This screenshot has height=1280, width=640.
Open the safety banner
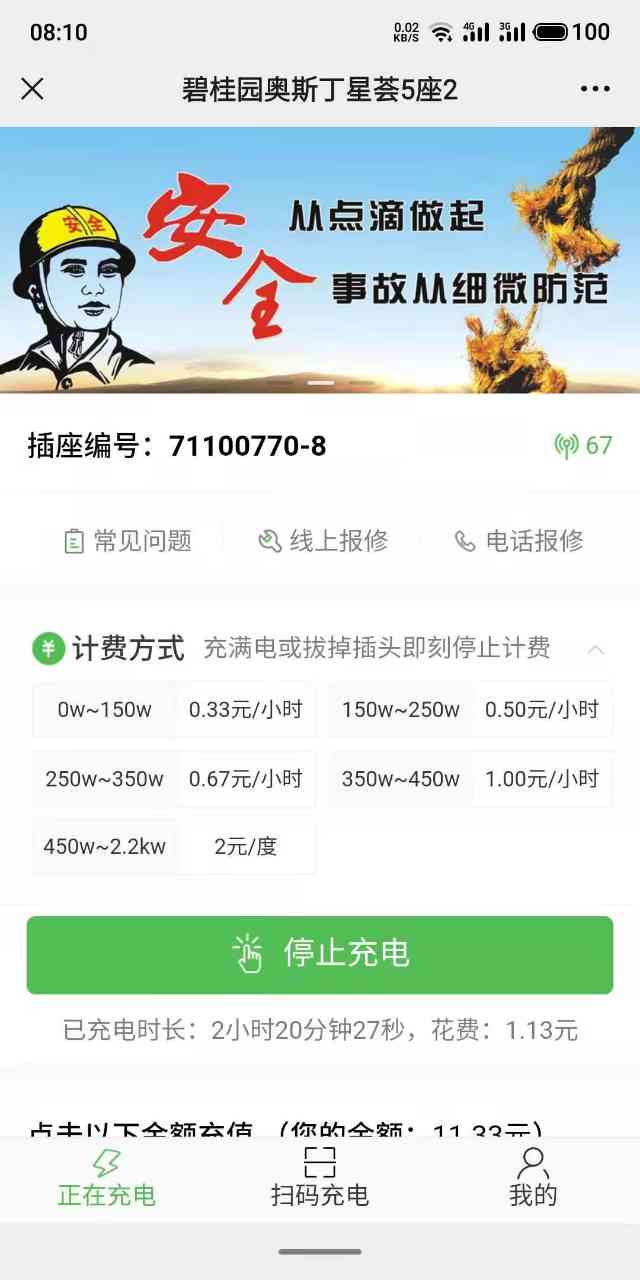[320, 260]
